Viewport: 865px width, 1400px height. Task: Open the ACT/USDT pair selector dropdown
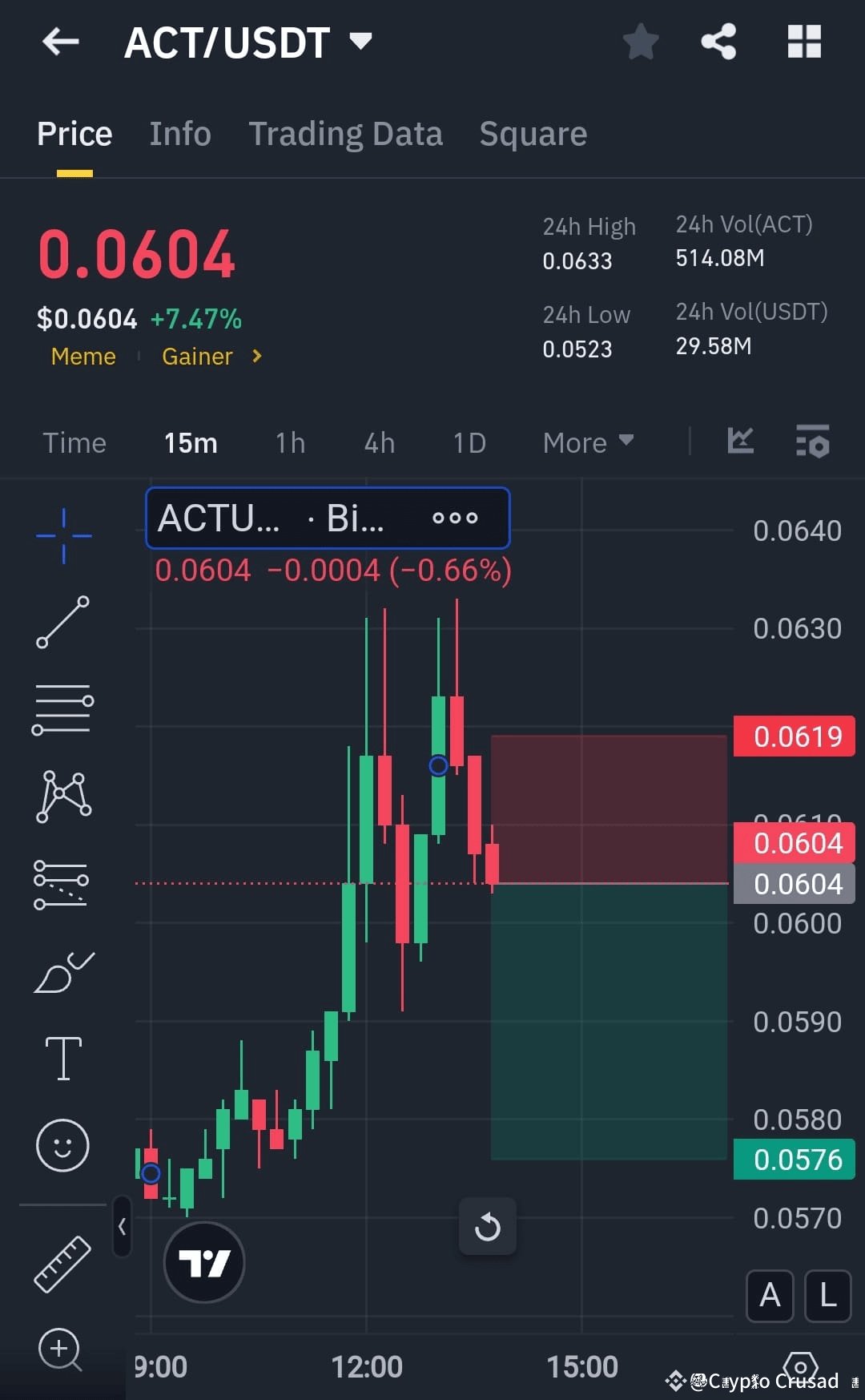tap(361, 39)
